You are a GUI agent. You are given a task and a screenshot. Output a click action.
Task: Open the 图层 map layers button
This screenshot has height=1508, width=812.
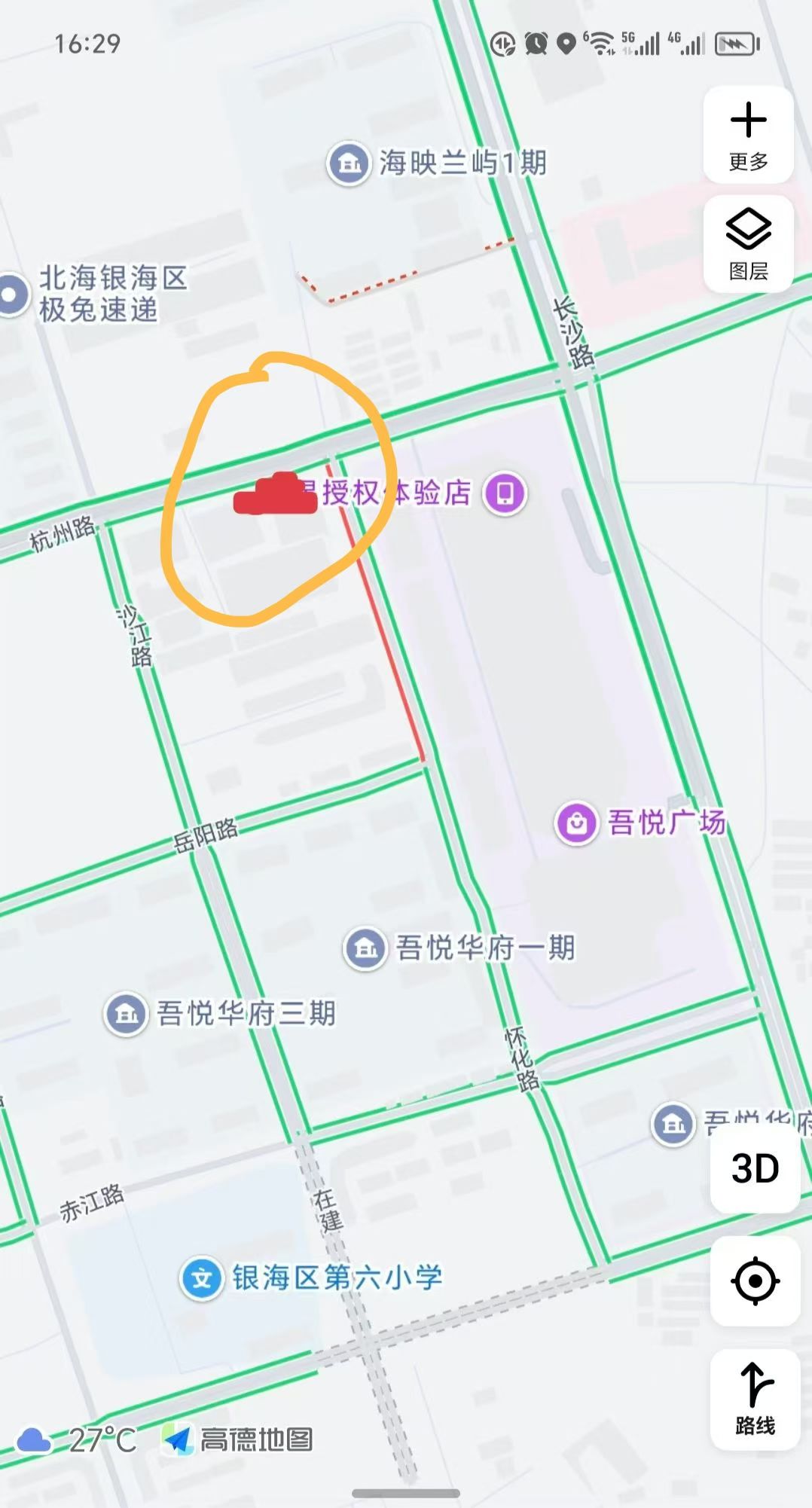point(748,243)
